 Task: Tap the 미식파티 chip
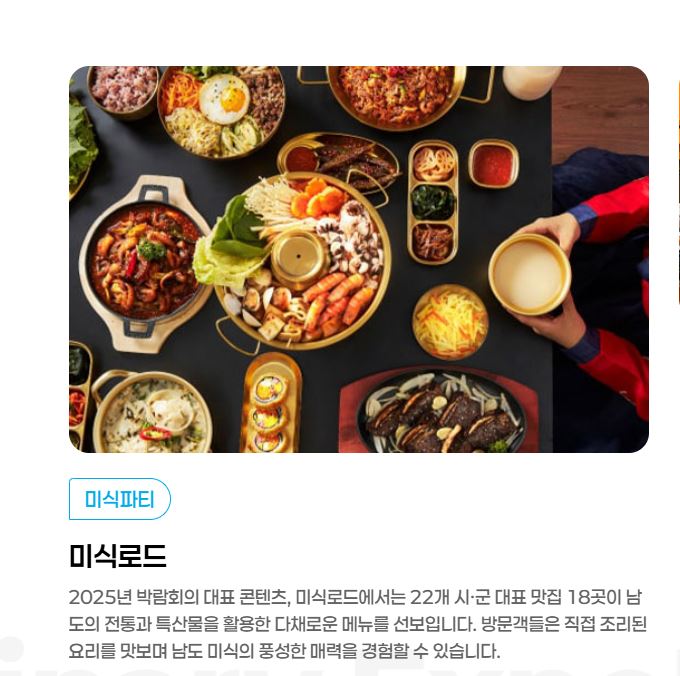(119, 499)
